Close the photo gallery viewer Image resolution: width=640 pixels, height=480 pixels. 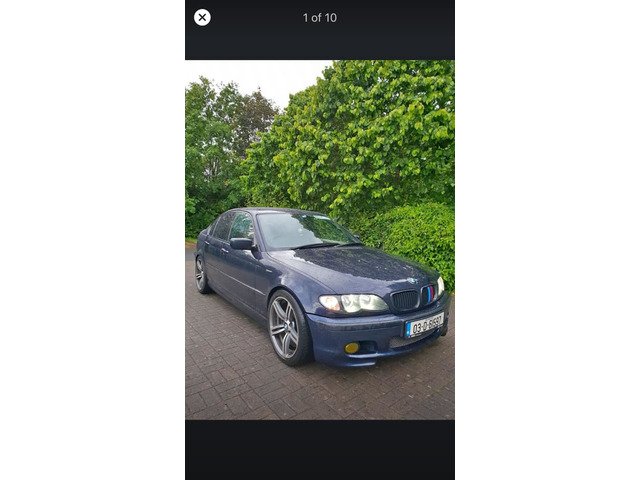pyautogui.click(x=202, y=17)
